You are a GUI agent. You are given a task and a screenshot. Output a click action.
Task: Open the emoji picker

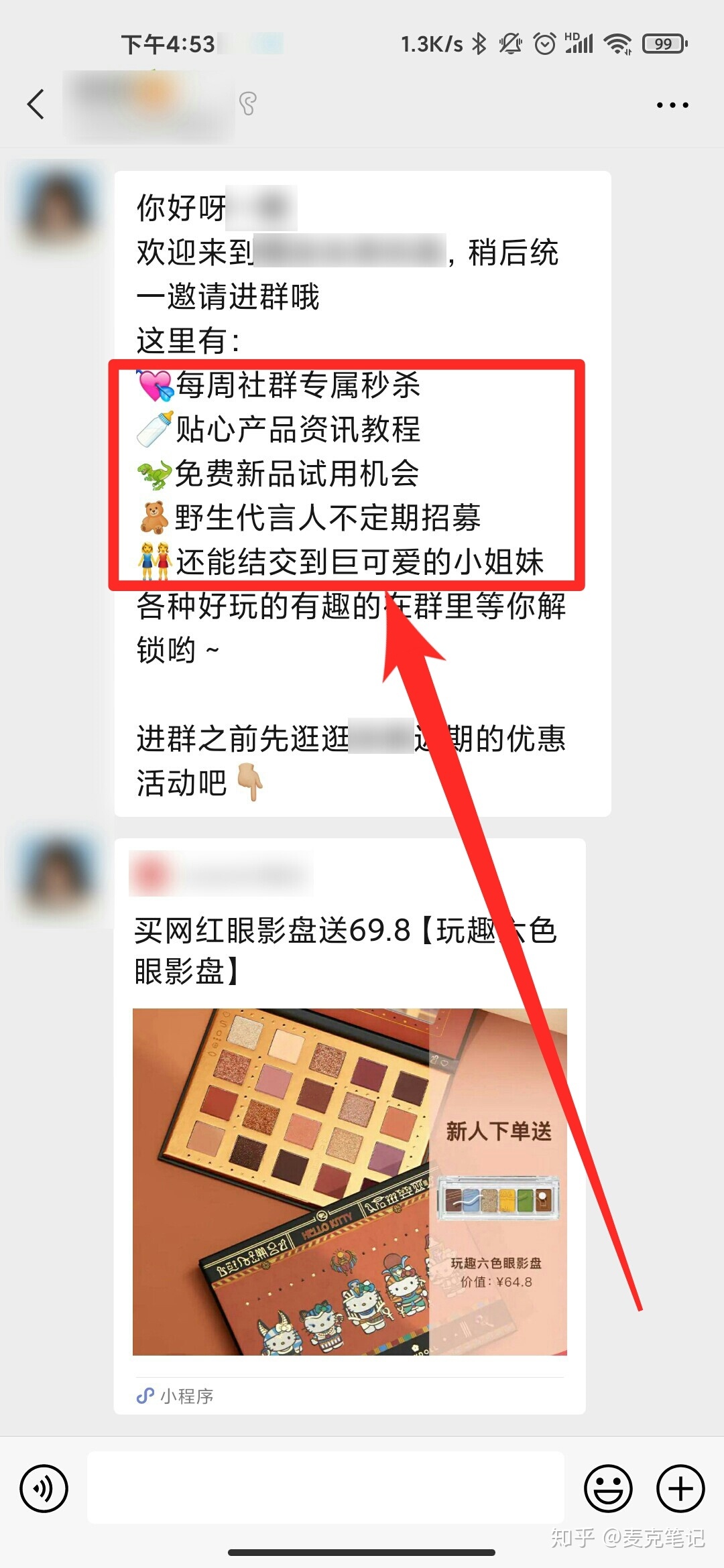click(608, 1489)
